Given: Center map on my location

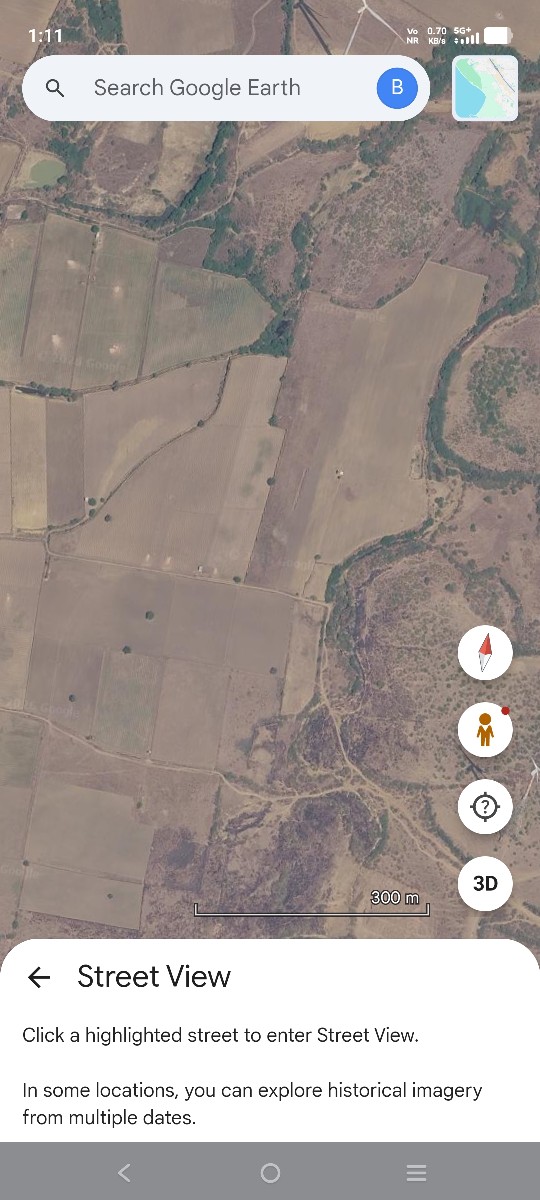Looking at the screenshot, I should point(485,806).
